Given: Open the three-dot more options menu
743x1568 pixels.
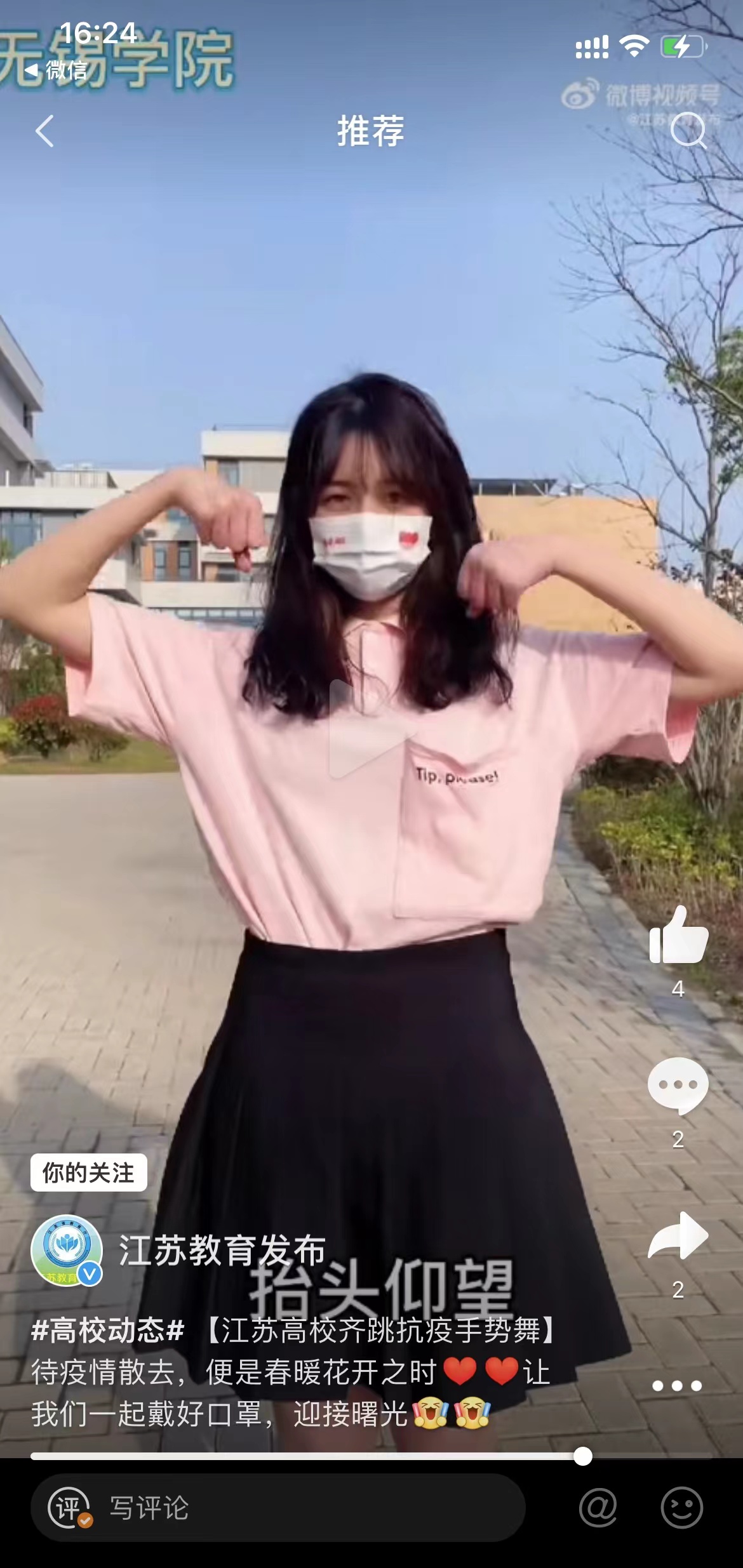Looking at the screenshot, I should 677,1386.
